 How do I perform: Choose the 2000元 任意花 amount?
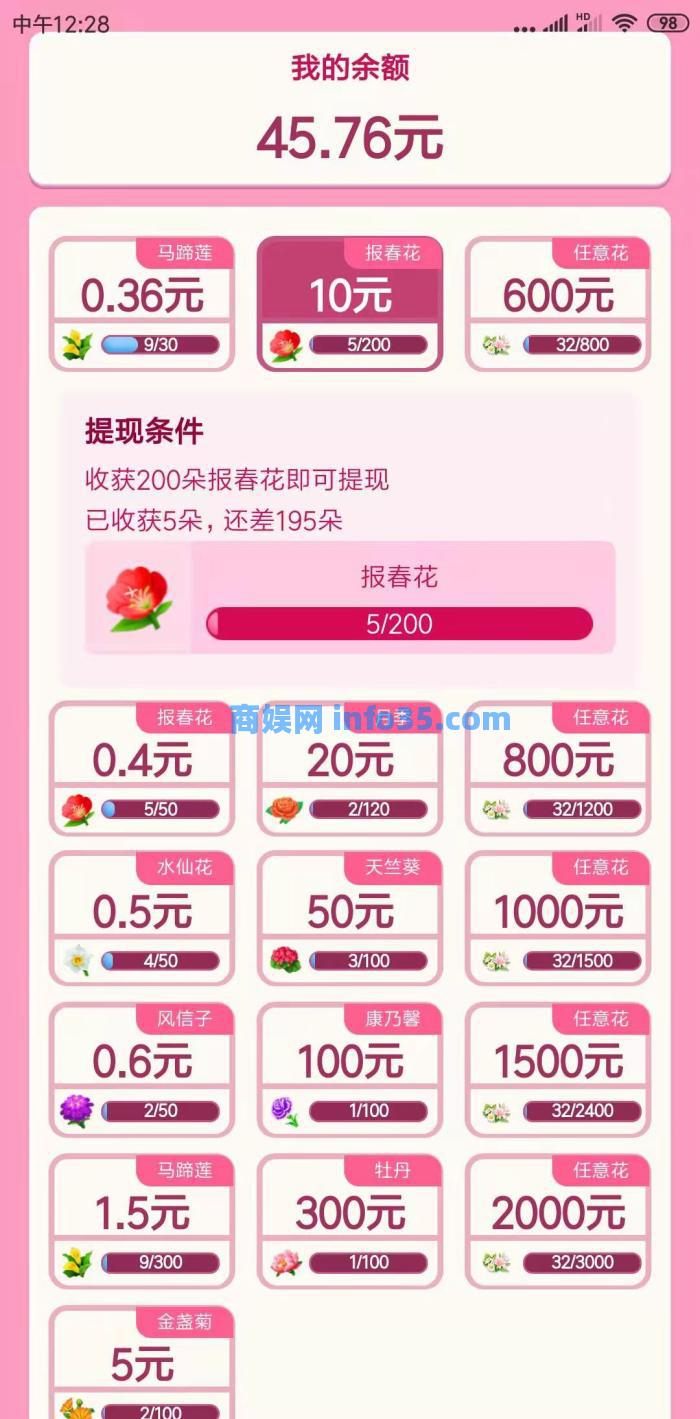(557, 1219)
